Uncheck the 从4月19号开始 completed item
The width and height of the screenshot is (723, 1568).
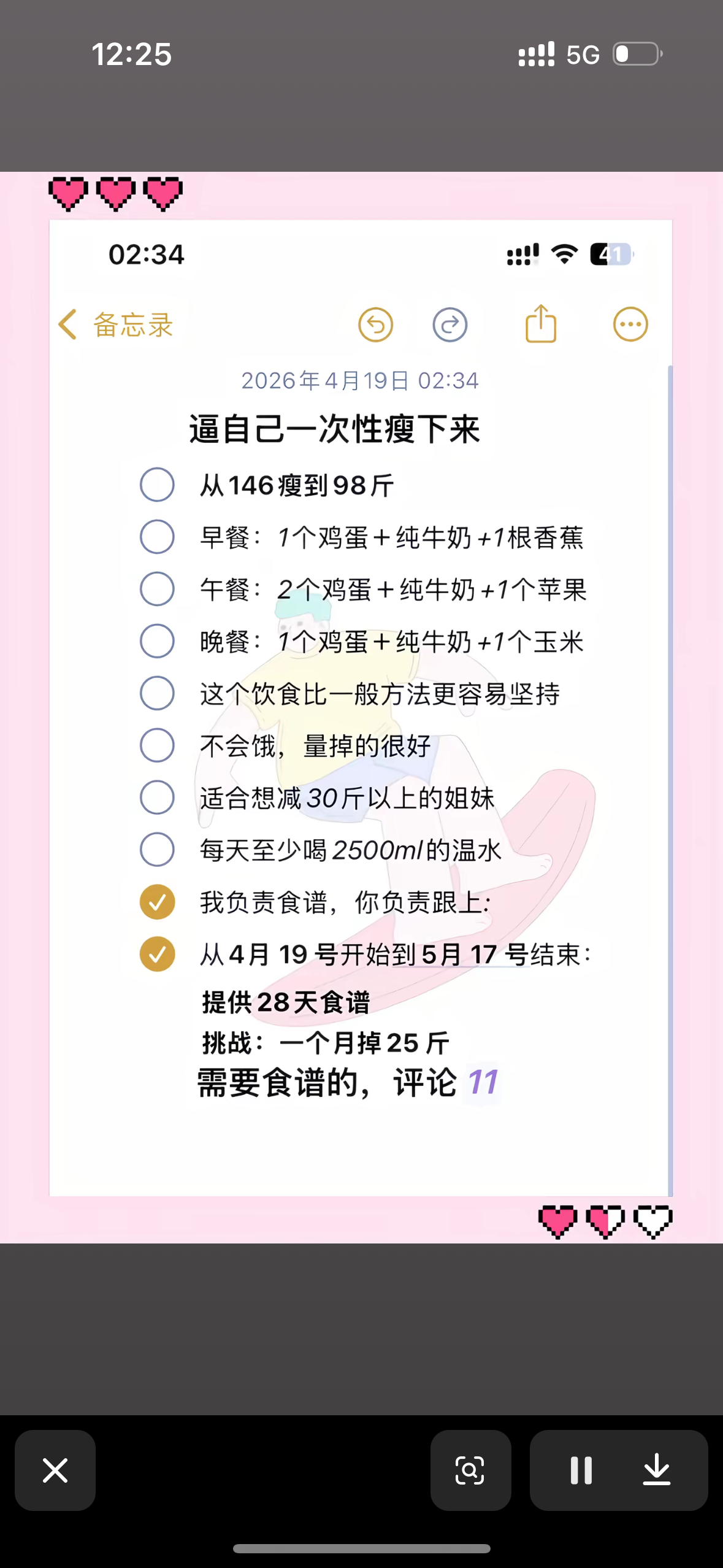tap(158, 955)
